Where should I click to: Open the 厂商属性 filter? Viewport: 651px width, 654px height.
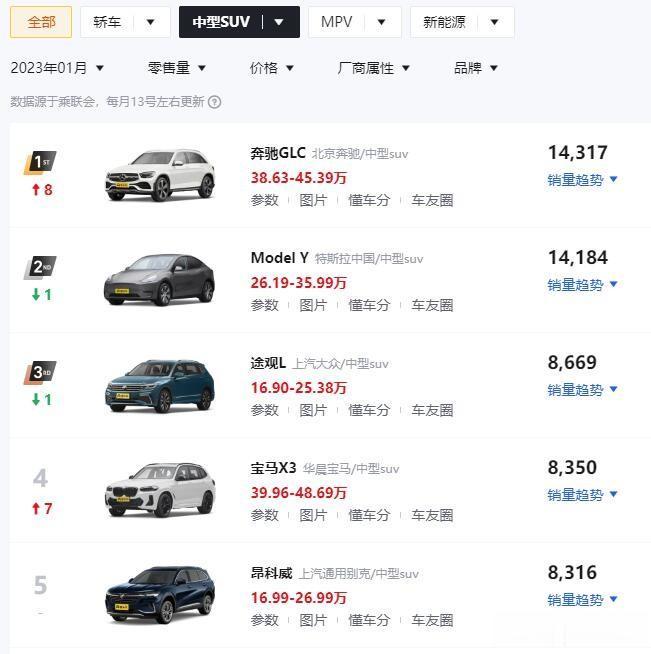[373, 68]
